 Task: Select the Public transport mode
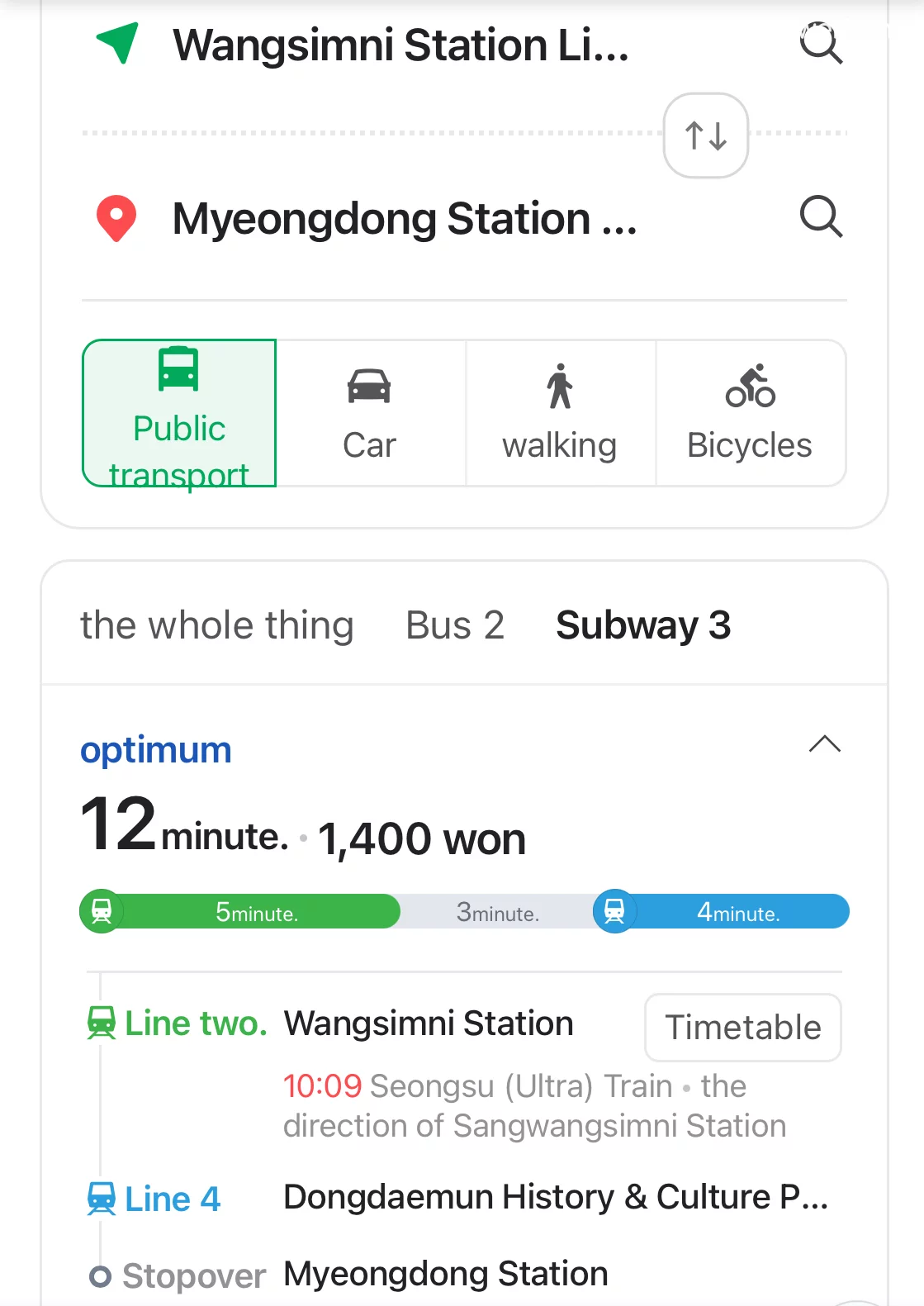179,413
